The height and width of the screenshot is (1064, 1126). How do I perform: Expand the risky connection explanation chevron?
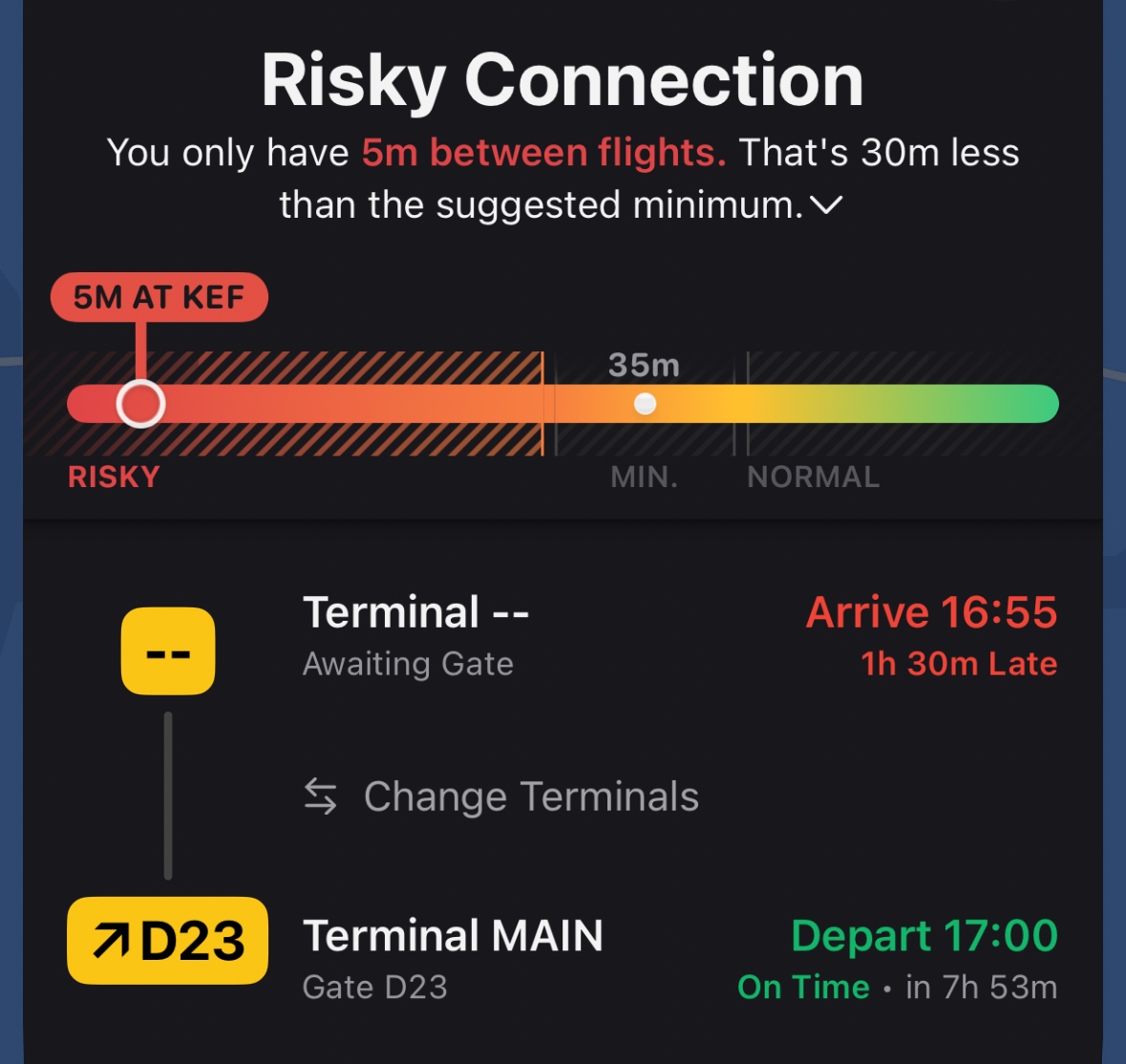point(826,205)
